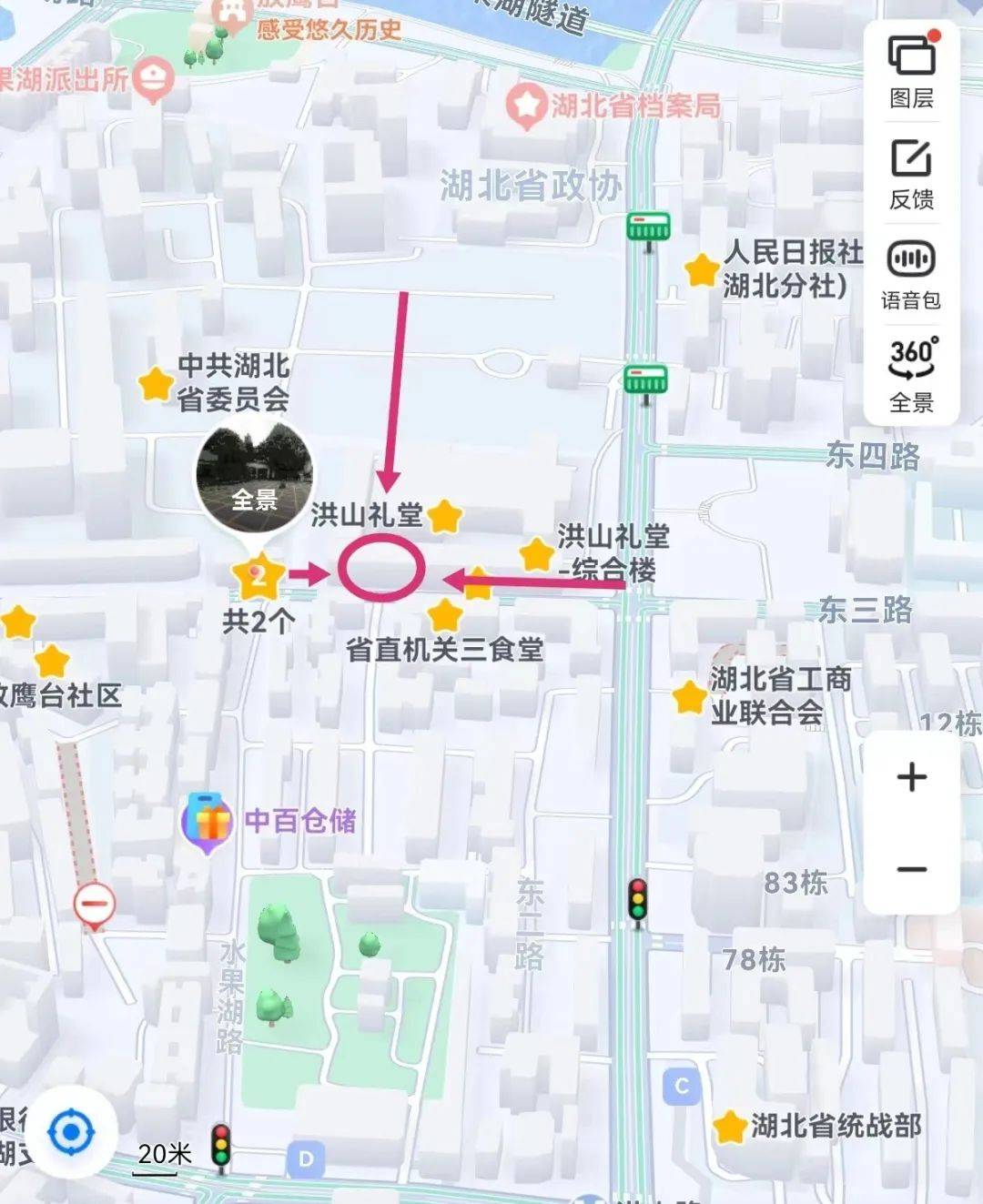Tap the 中共湖北省委员会 star marker
983x1204 pixels.
pyautogui.click(x=156, y=384)
